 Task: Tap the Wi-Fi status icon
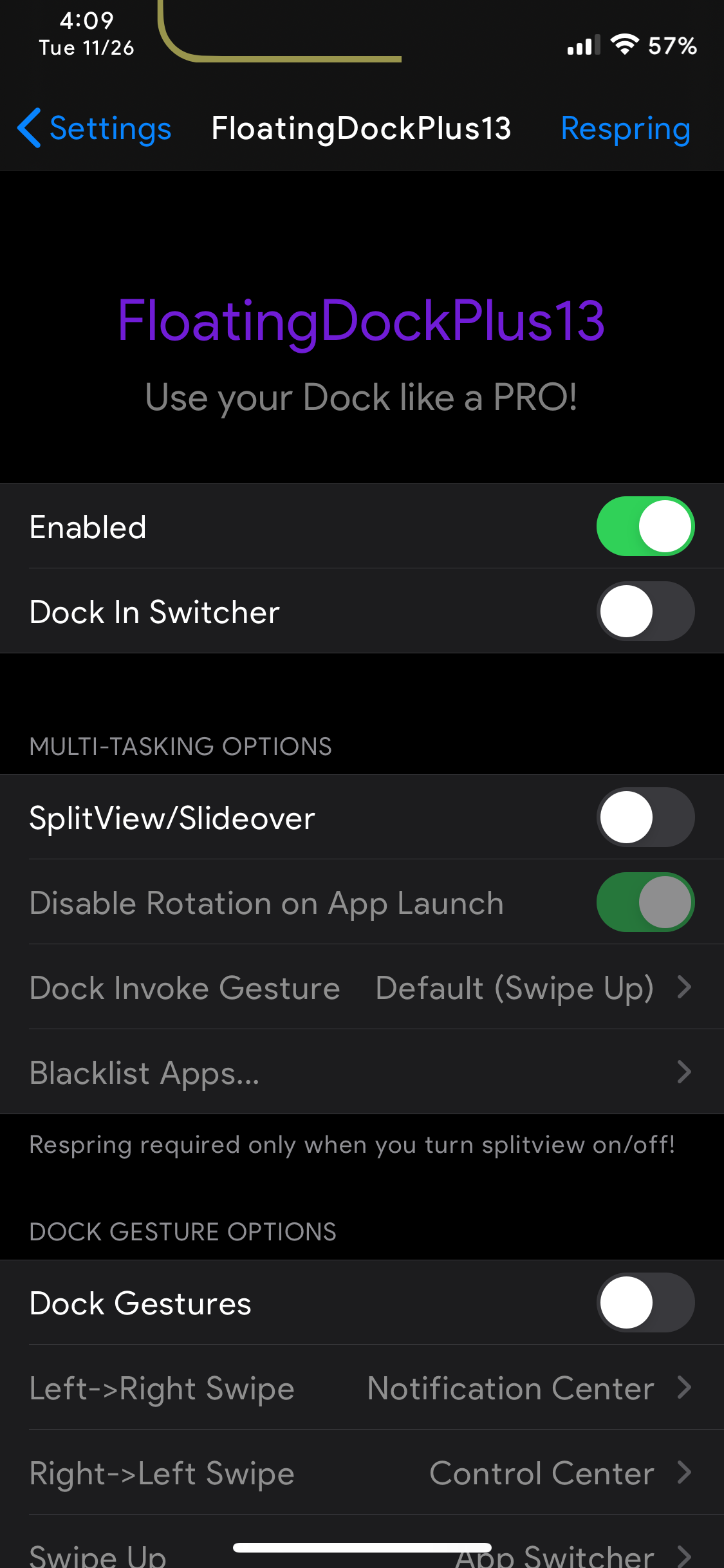[x=623, y=44]
